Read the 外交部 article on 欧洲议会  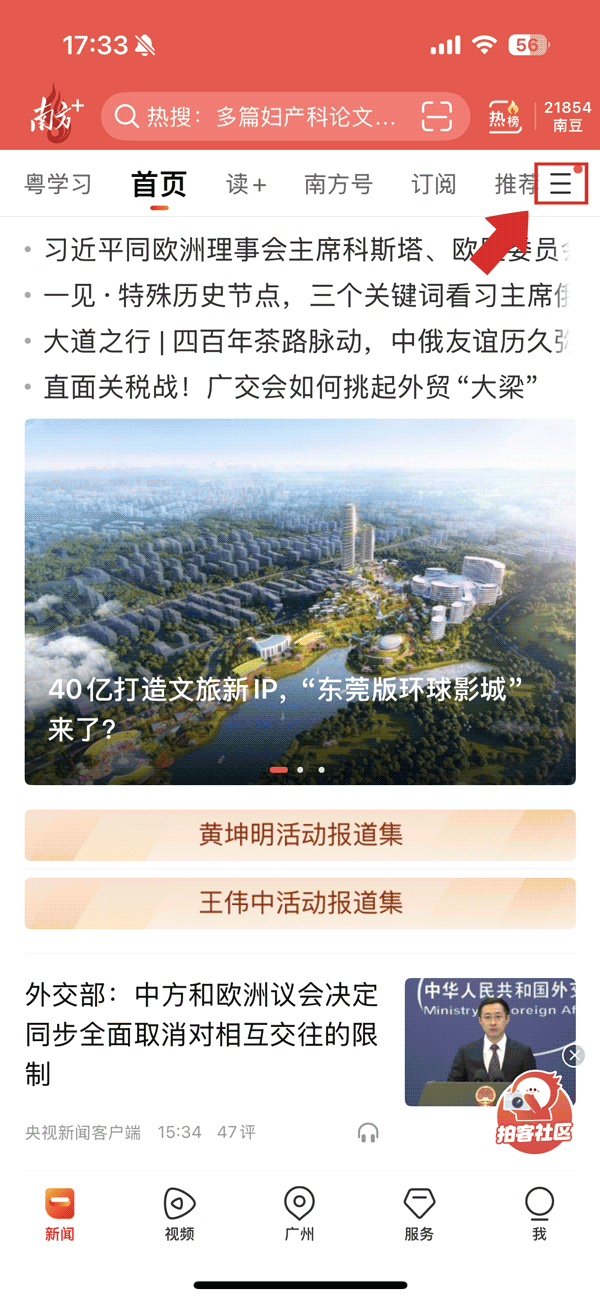point(202,1034)
